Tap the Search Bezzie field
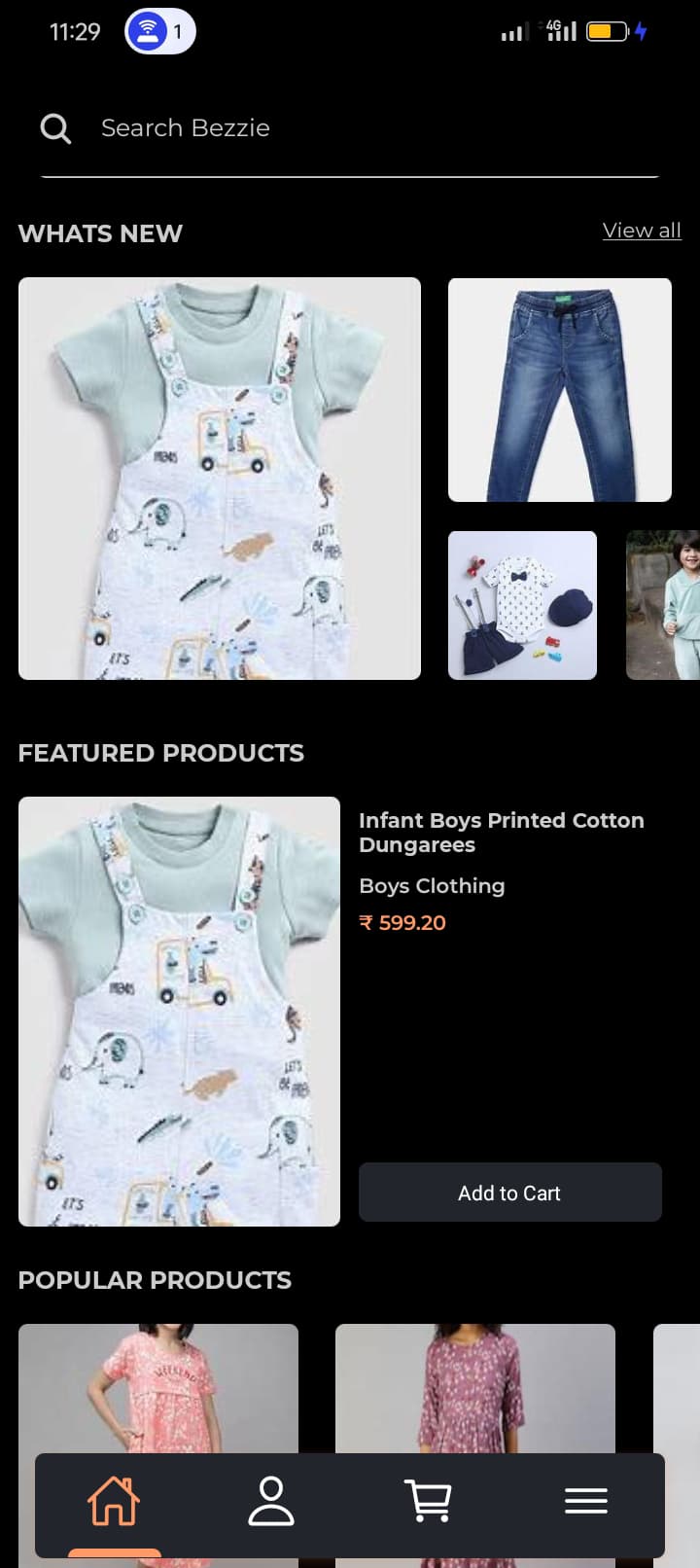 coord(350,128)
